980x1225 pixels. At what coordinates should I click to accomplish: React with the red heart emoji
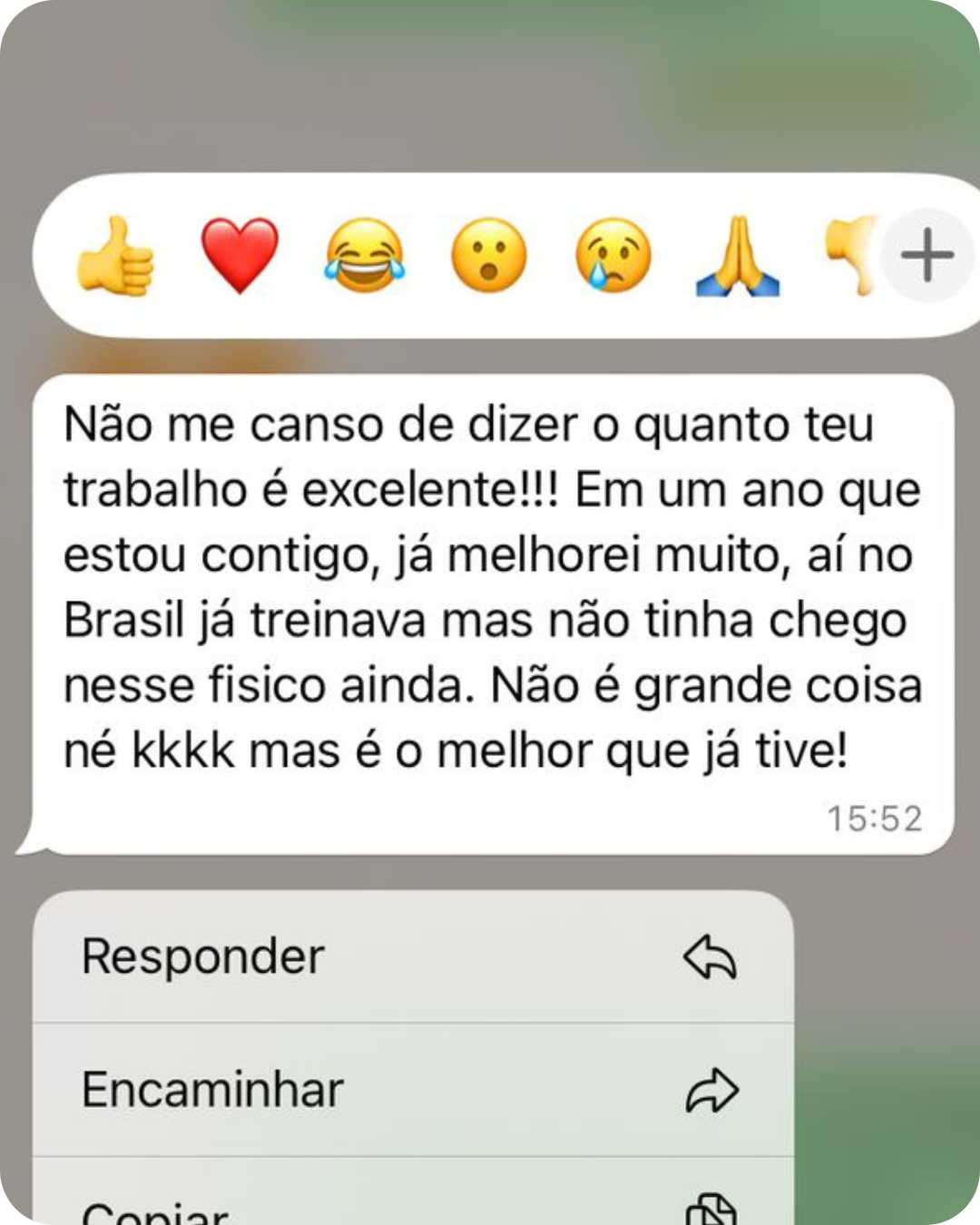240,256
